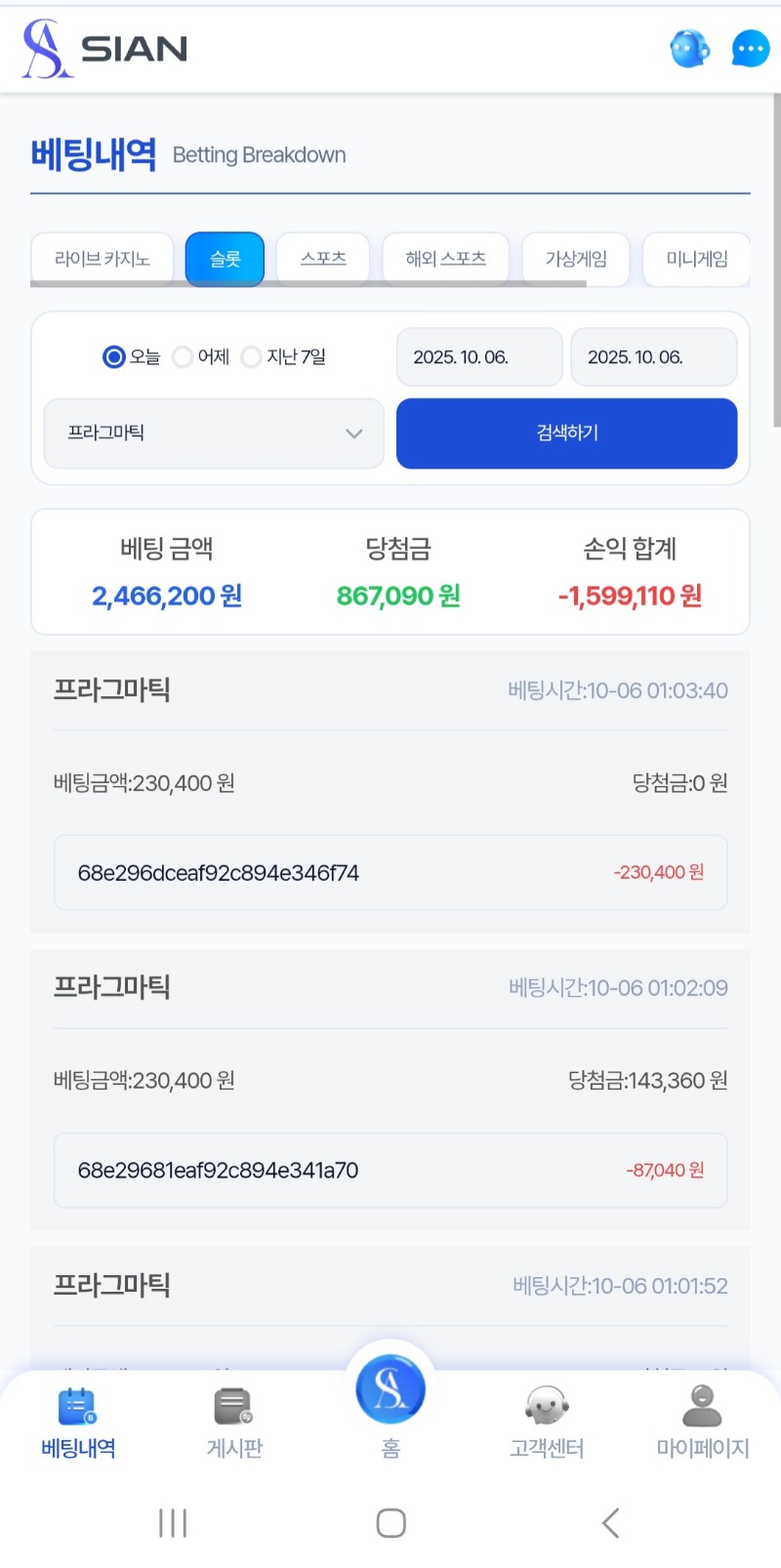781x1568 pixels.
Task: Go to 게시판 in bottom navigation
Action: (234, 1423)
